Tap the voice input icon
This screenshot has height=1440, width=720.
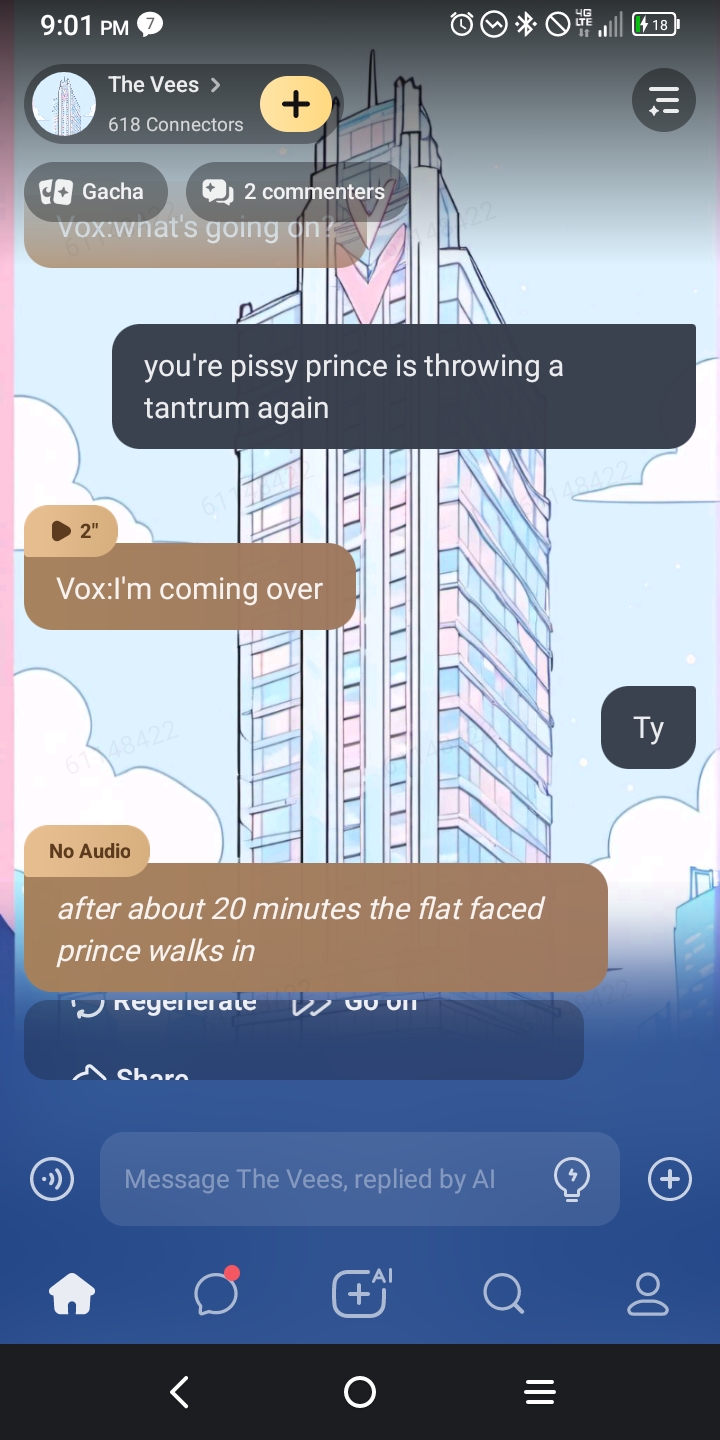click(51, 1180)
